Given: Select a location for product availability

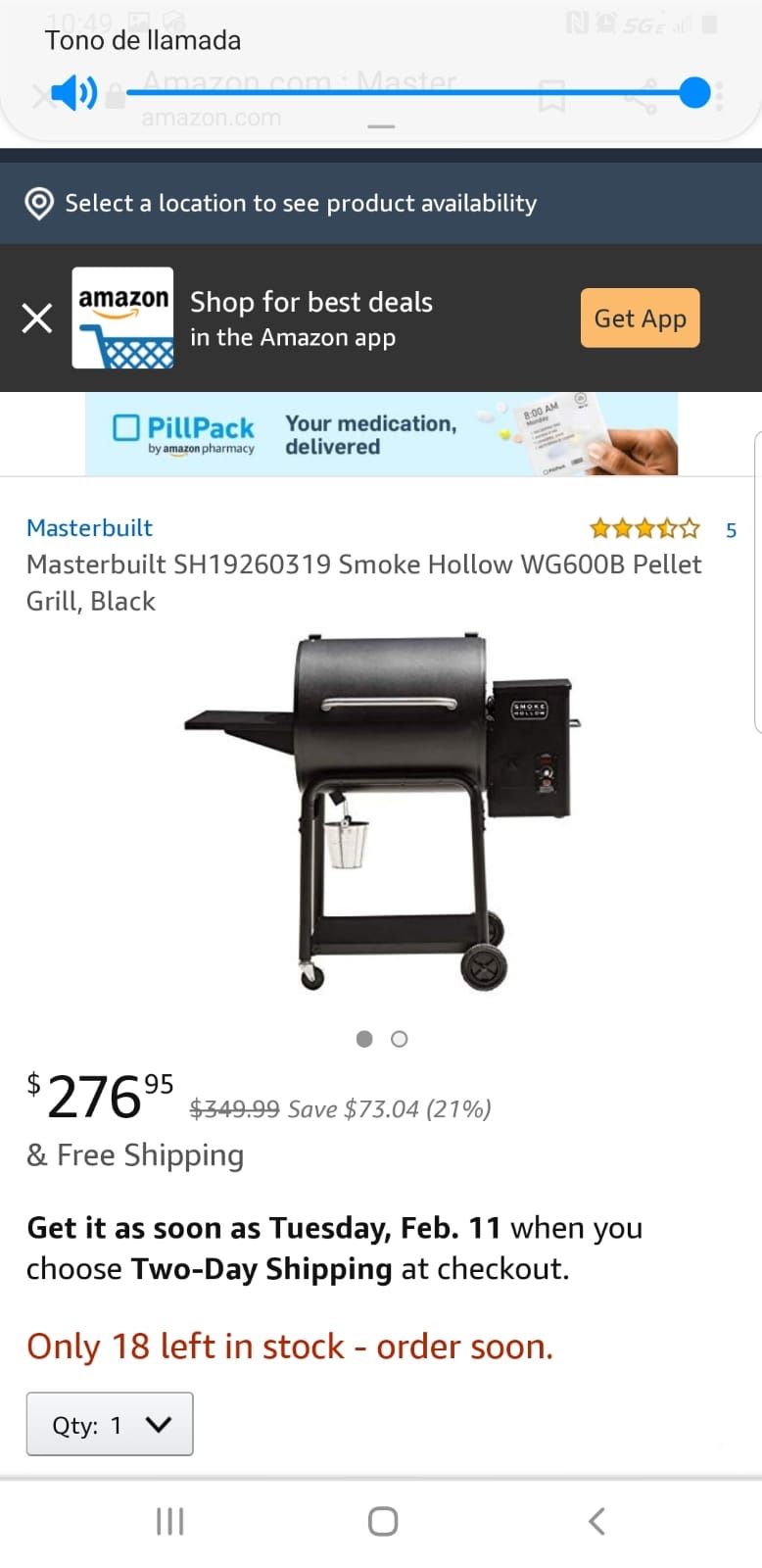Looking at the screenshot, I should (x=300, y=204).
